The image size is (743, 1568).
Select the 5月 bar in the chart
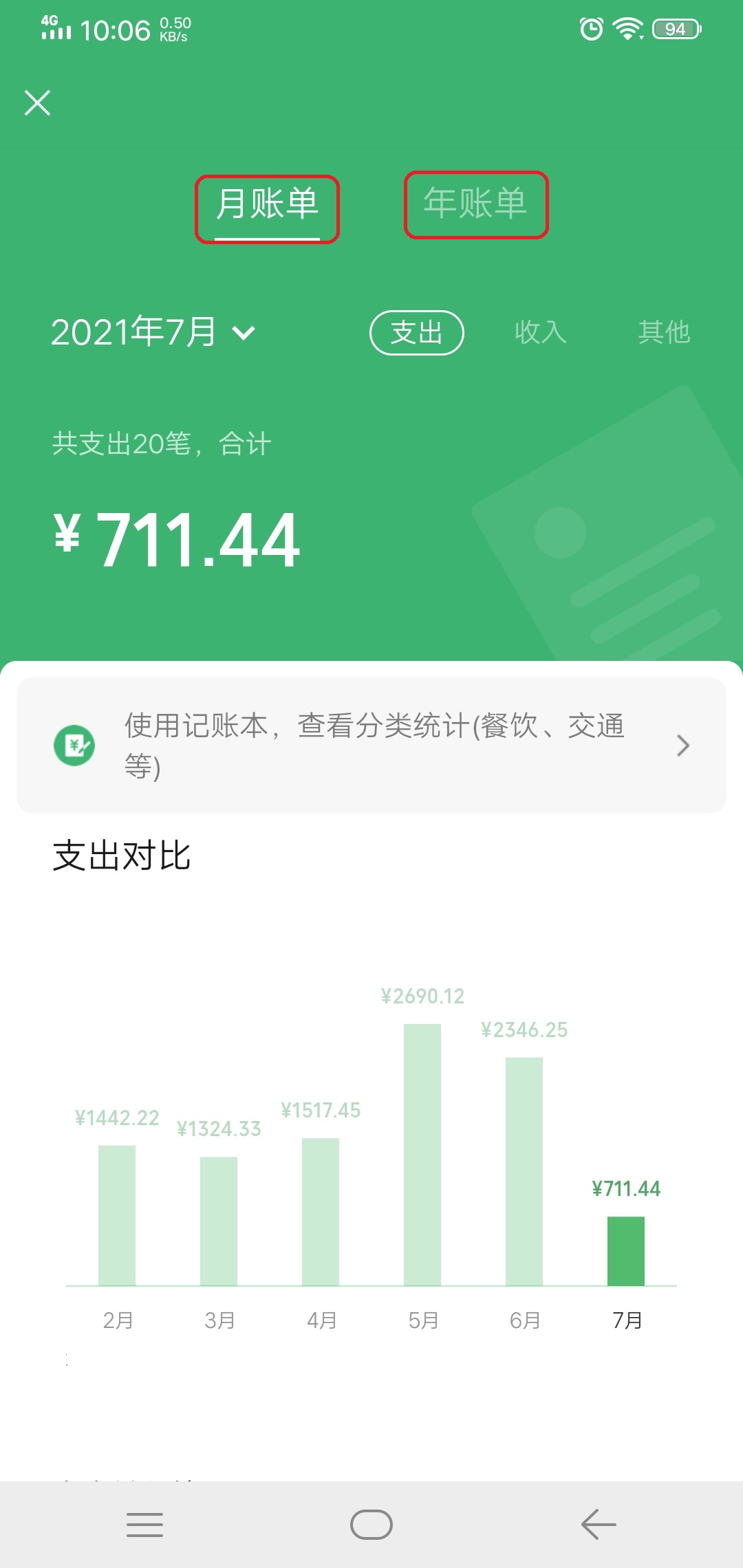click(x=422, y=1154)
